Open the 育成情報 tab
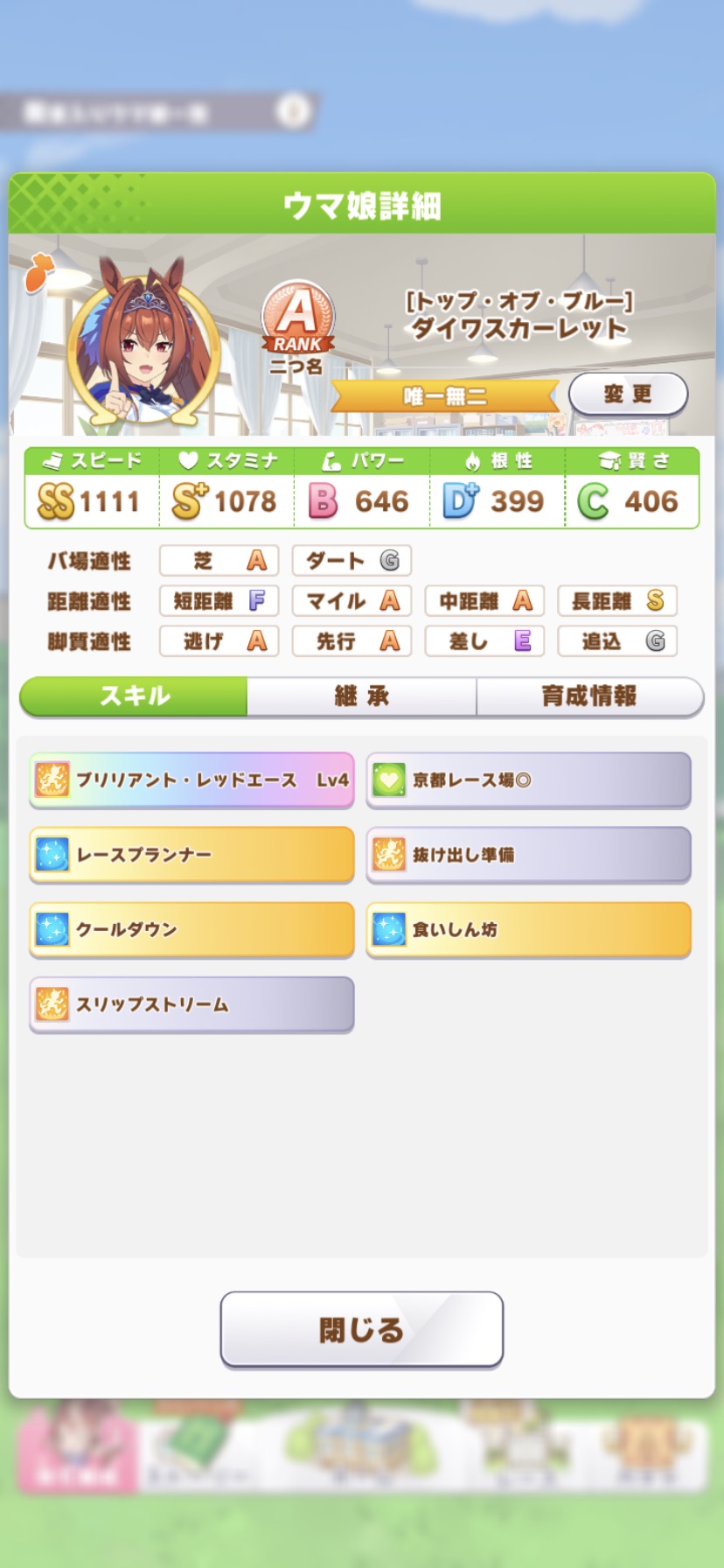This screenshot has width=724, height=1568. 589,696
